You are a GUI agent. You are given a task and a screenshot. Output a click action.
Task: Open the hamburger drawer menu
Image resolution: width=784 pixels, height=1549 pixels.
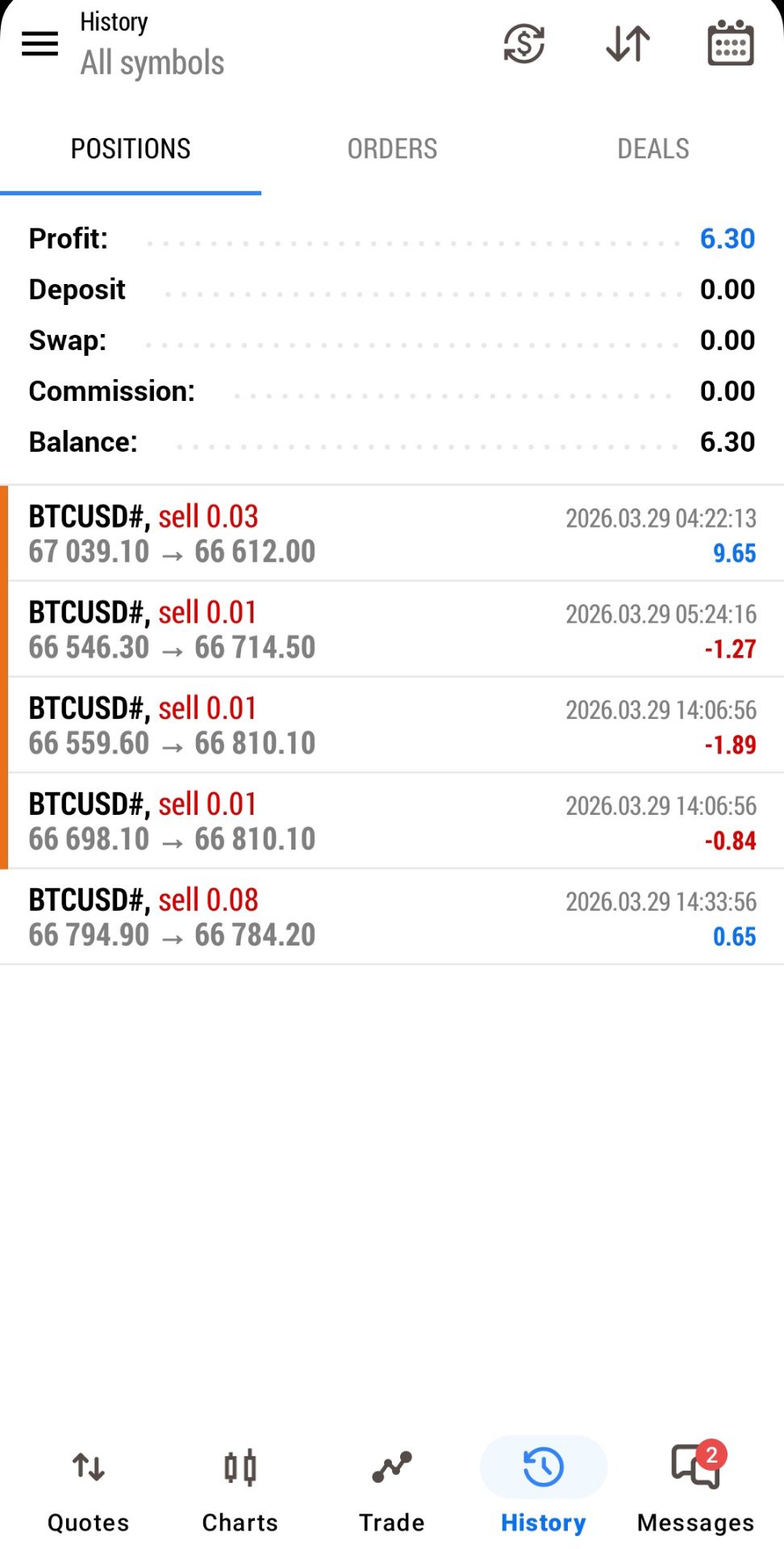pyautogui.click(x=40, y=44)
